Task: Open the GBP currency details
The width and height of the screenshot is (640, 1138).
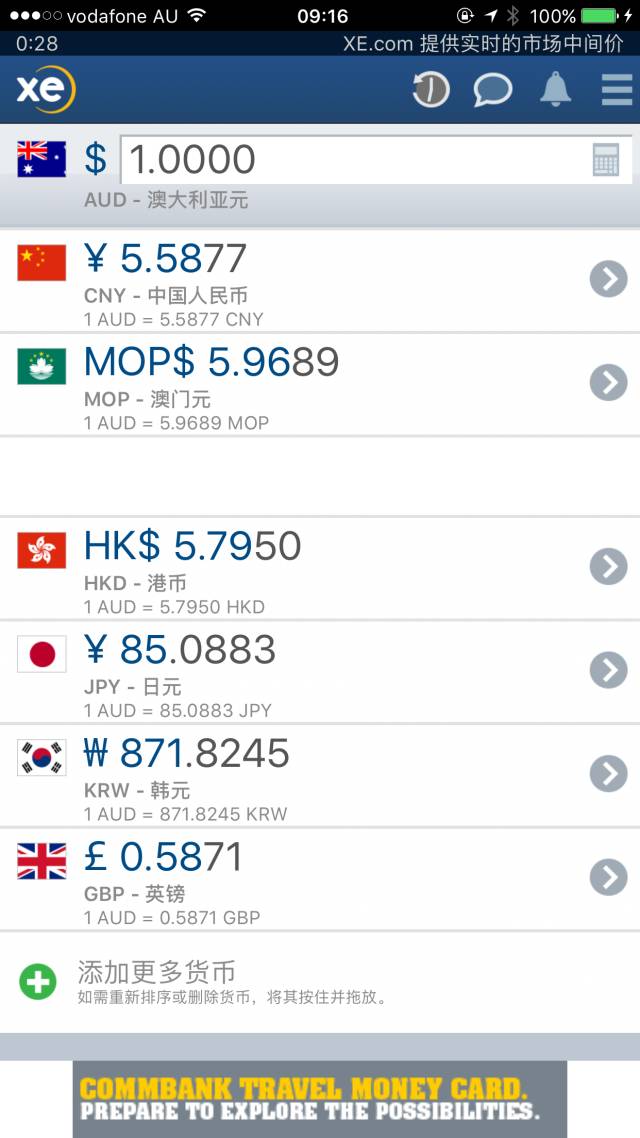Action: click(608, 877)
